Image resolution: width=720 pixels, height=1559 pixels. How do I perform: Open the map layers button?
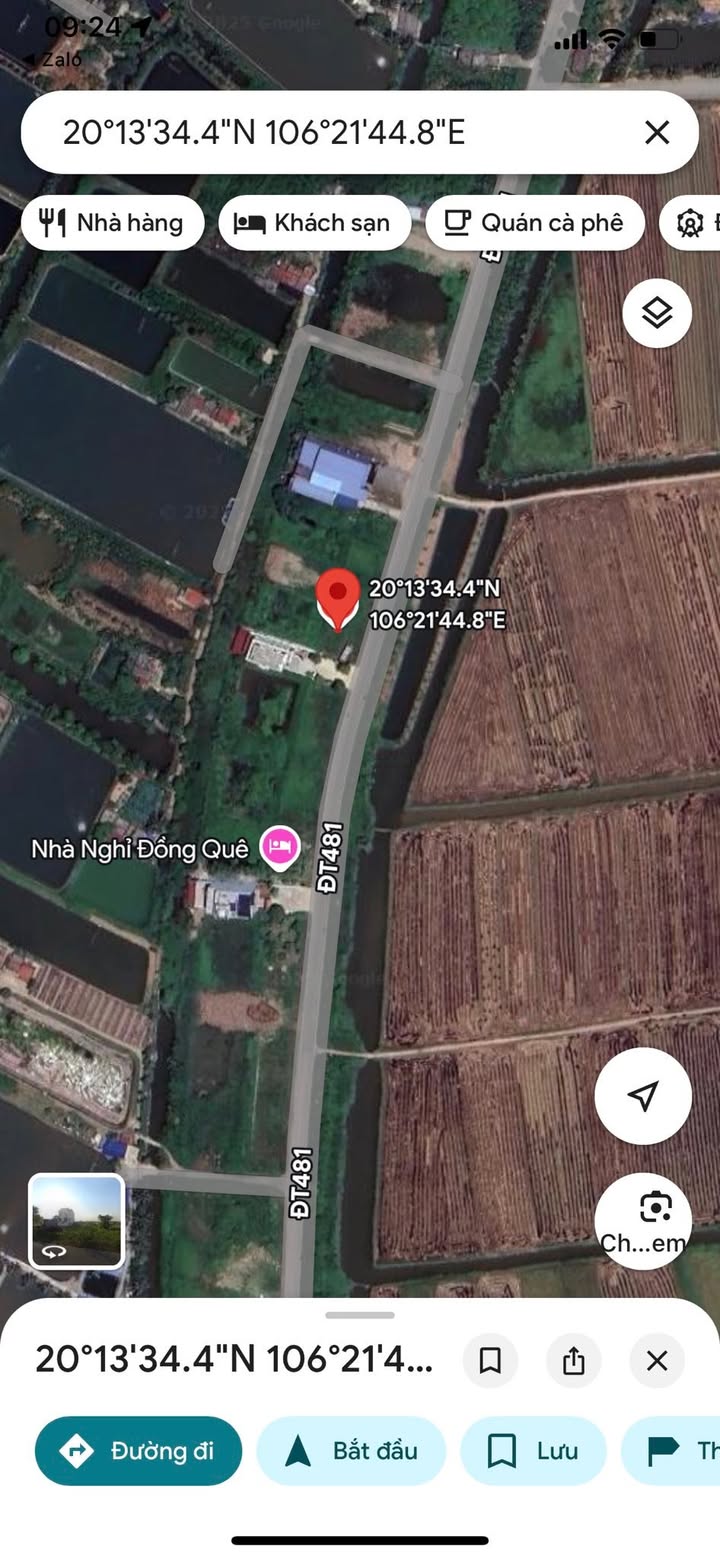657,313
